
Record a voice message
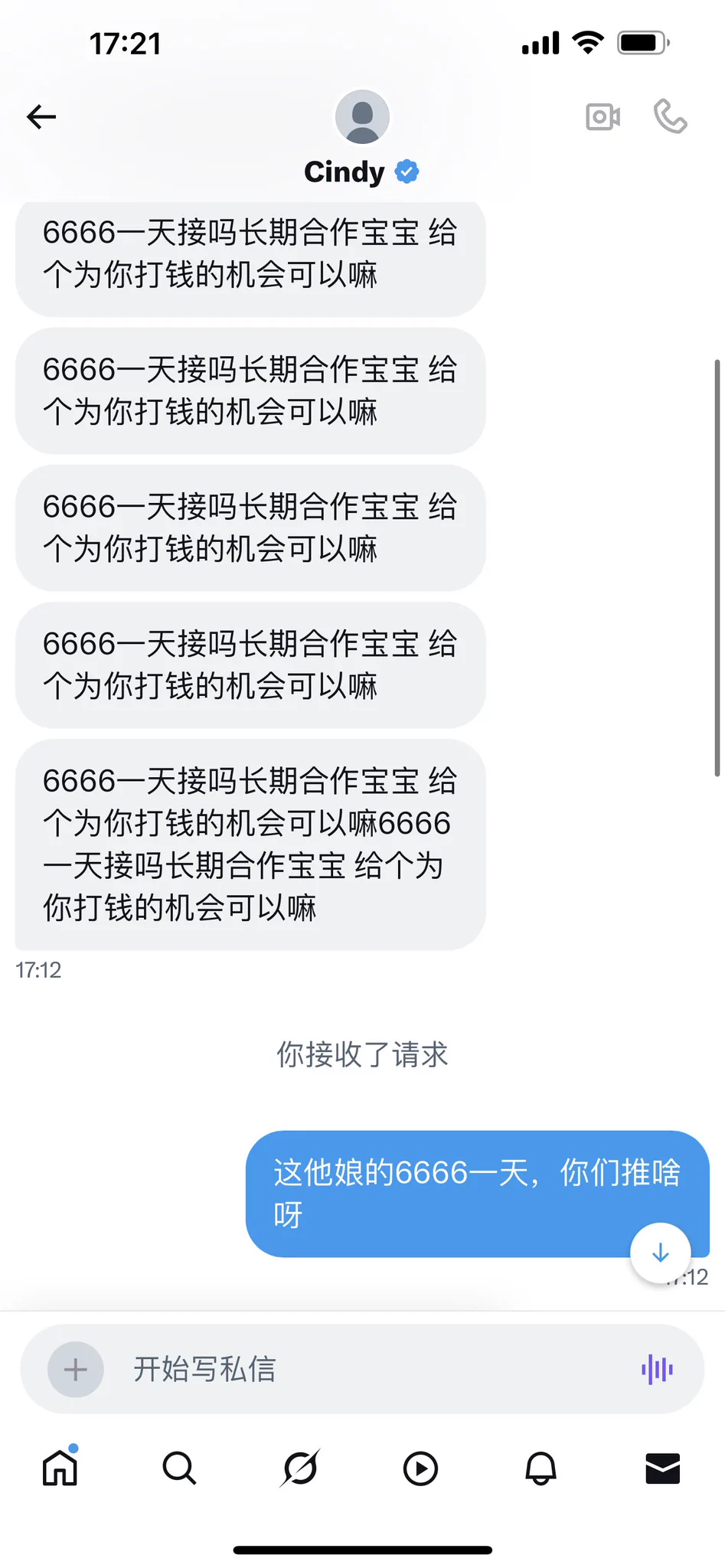click(x=657, y=1370)
